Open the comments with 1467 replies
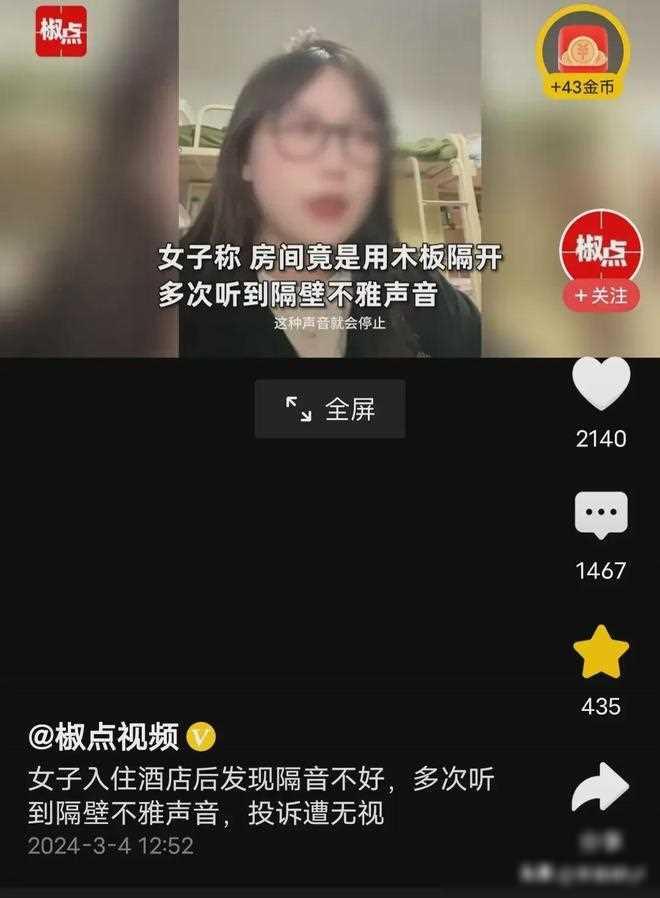The width and height of the screenshot is (660, 898). pos(601,515)
